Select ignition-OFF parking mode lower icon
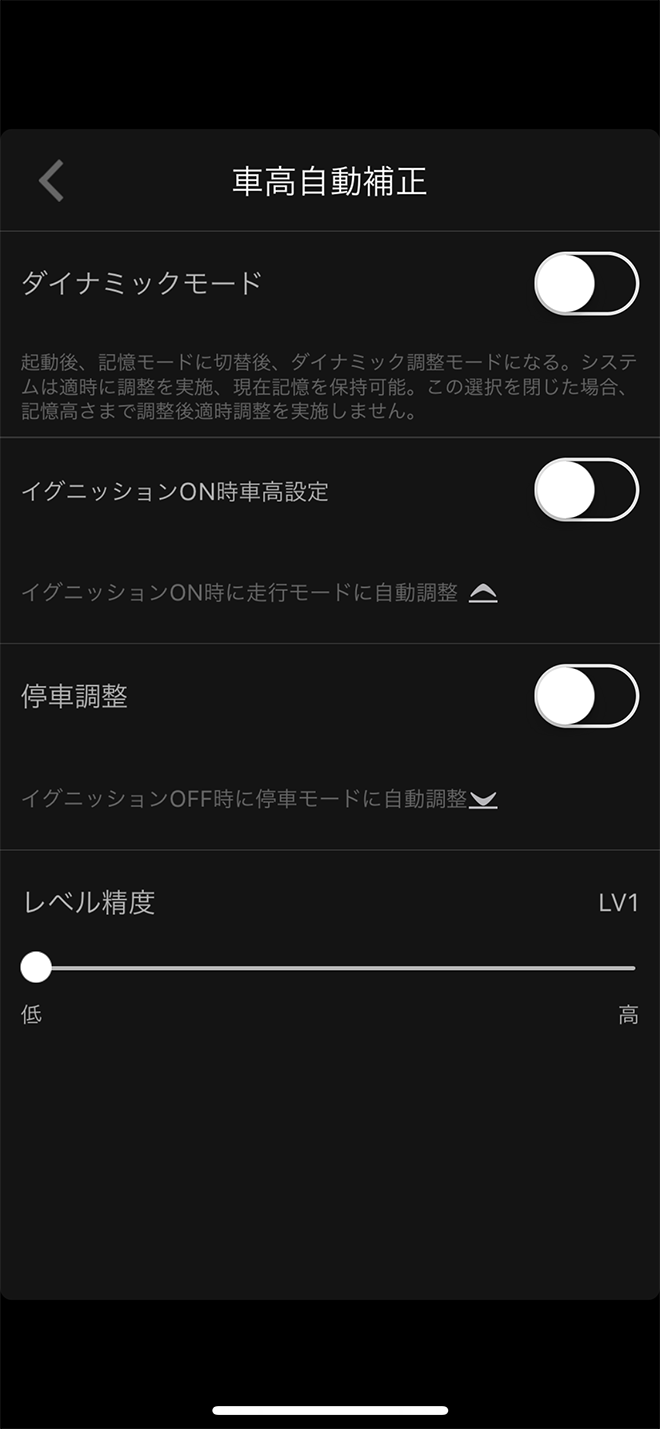This screenshot has height=1429, width=660. [483, 799]
